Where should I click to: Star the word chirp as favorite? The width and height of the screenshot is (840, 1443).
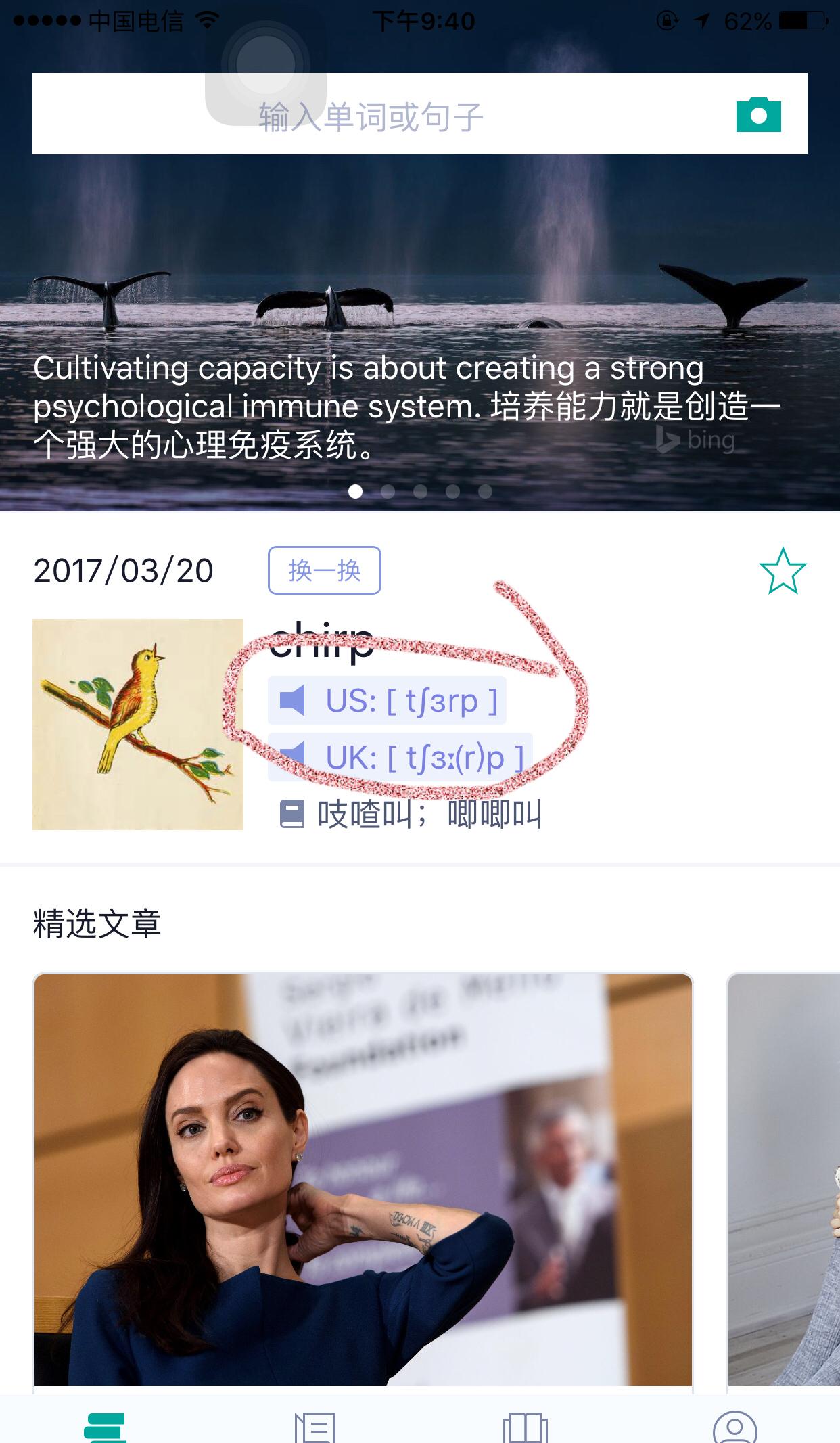pos(783,572)
